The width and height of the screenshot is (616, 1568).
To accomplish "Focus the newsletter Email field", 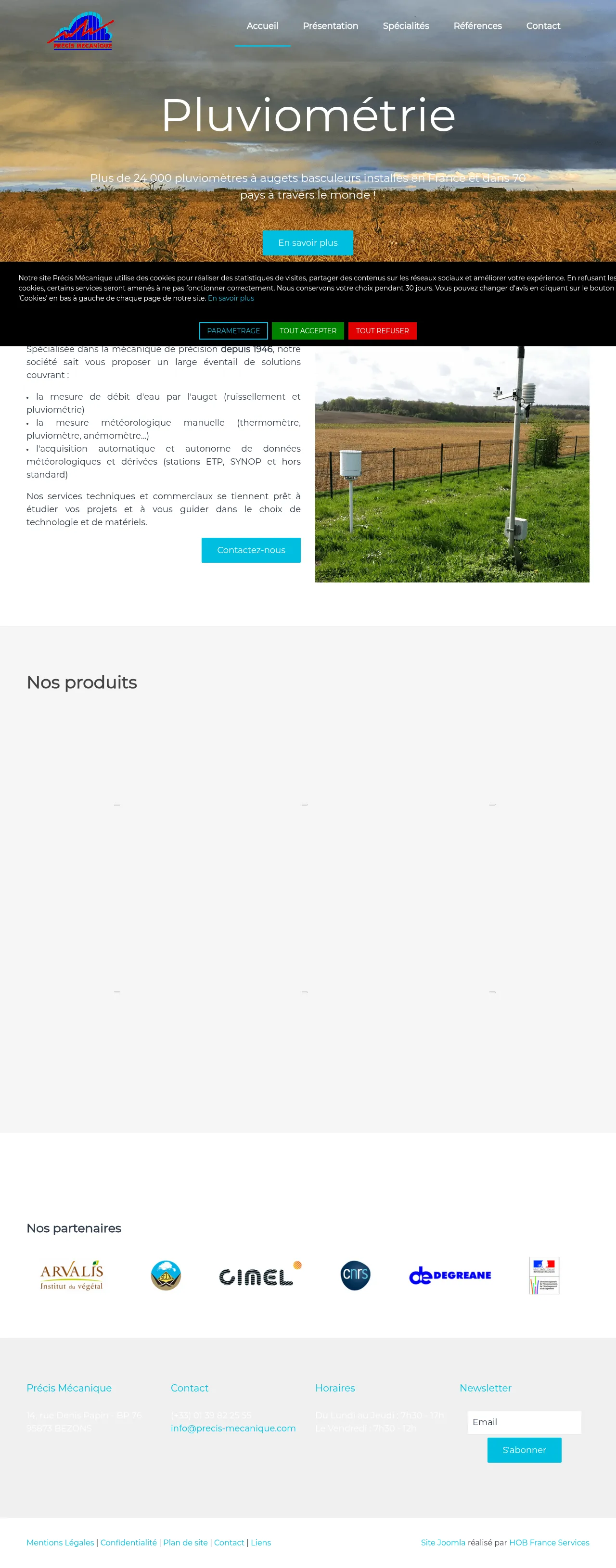I will (x=524, y=1422).
